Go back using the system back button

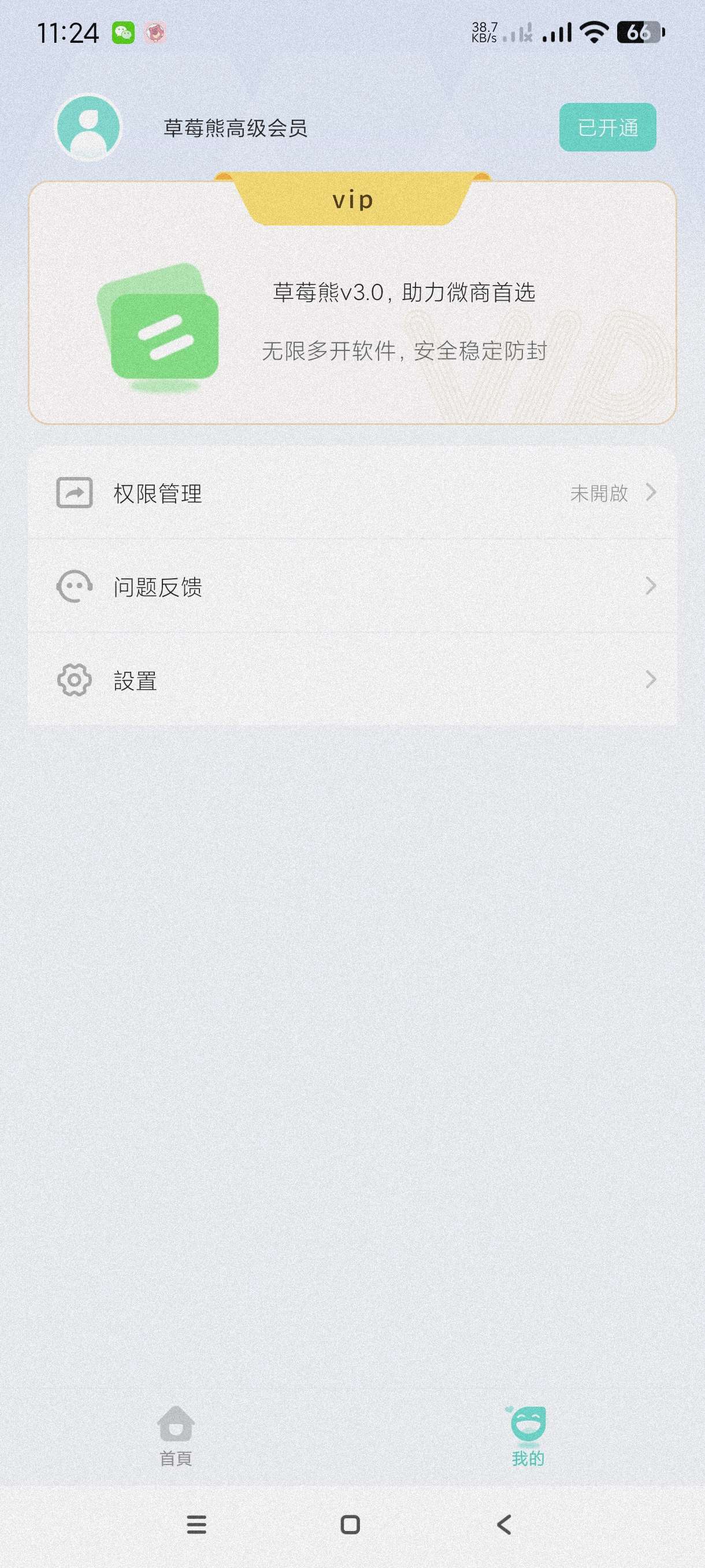tap(504, 1524)
